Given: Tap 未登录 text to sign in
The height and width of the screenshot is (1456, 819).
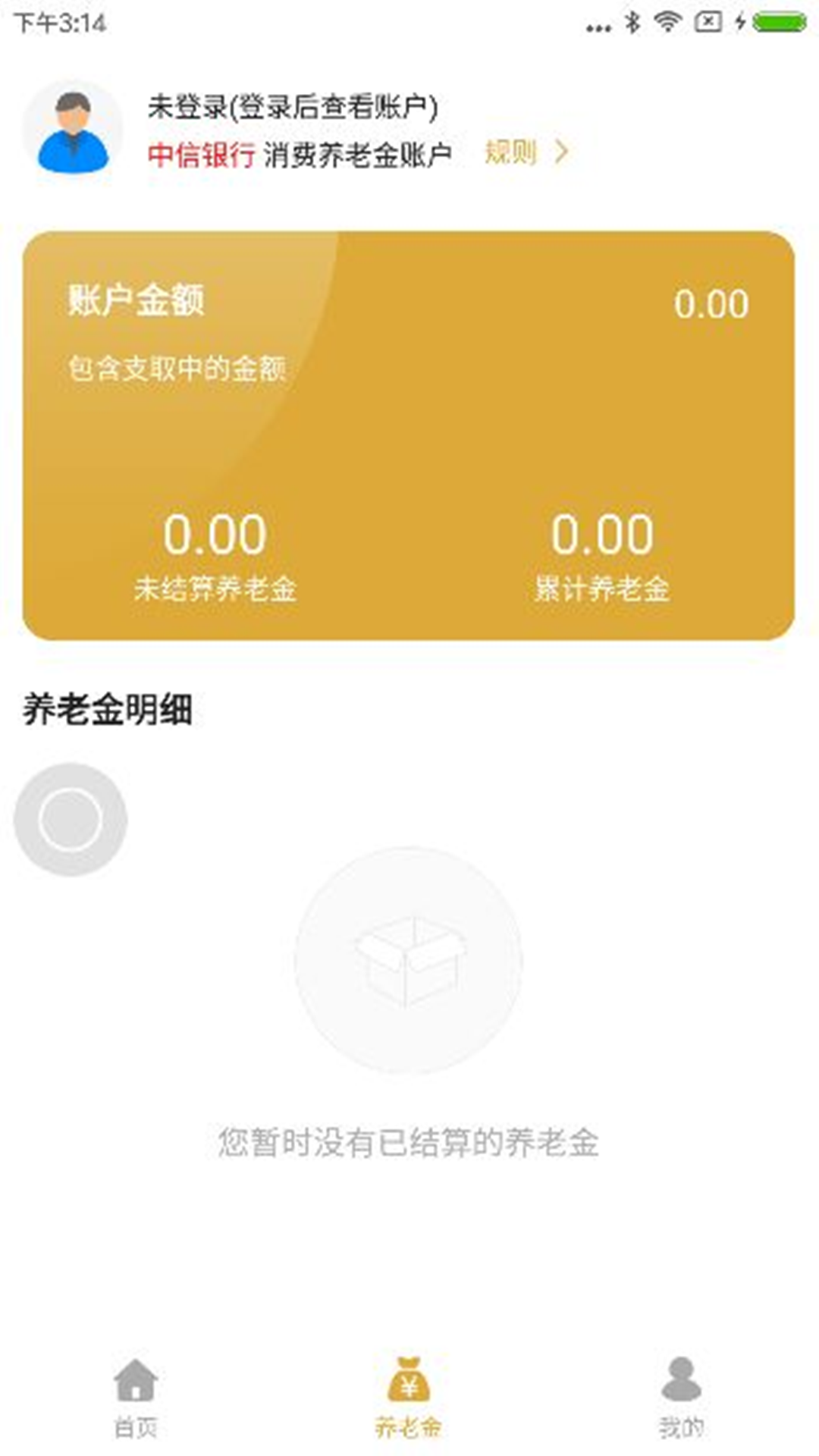Looking at the screenshot, I should [x=292, y=106].
